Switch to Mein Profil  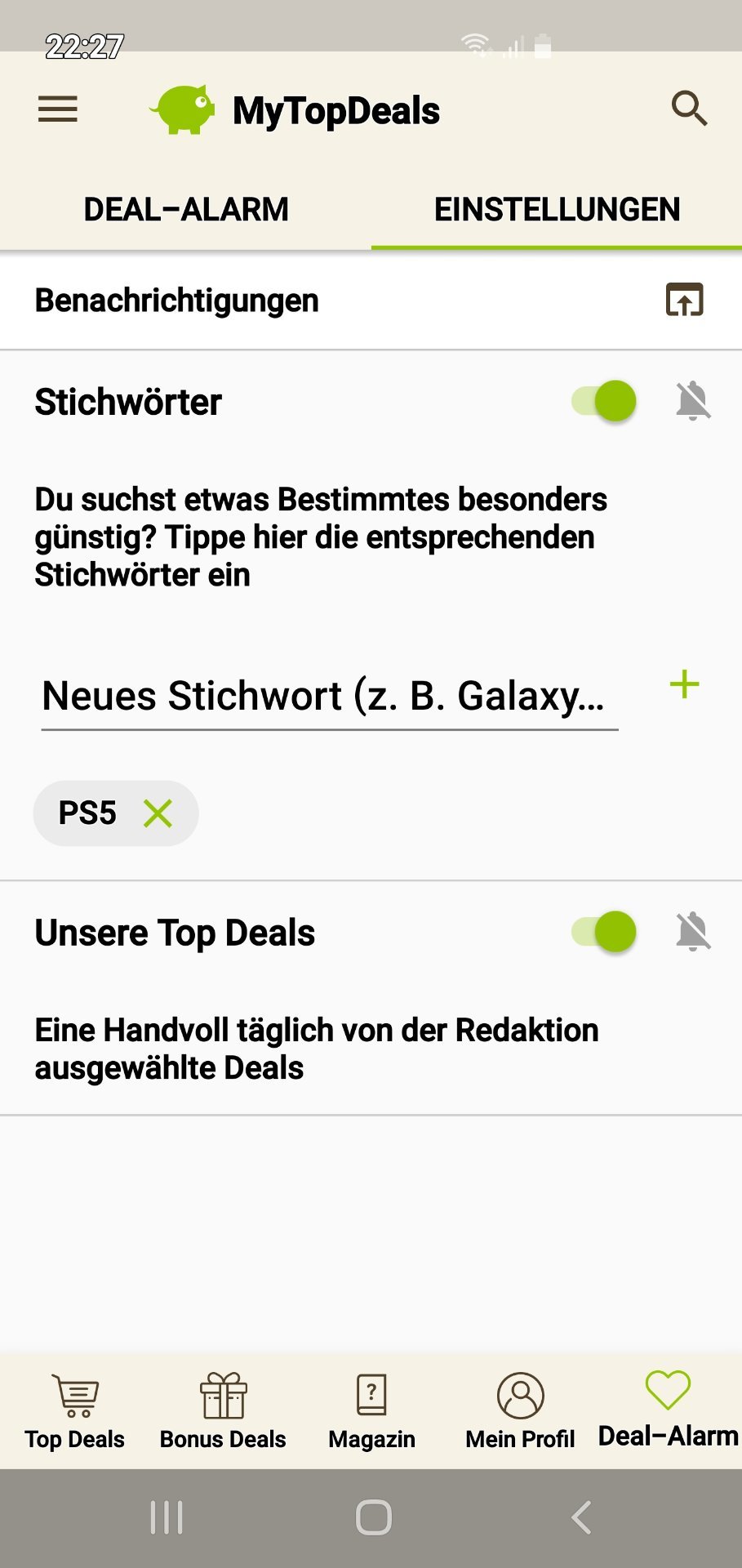[x=520, y=1410]
